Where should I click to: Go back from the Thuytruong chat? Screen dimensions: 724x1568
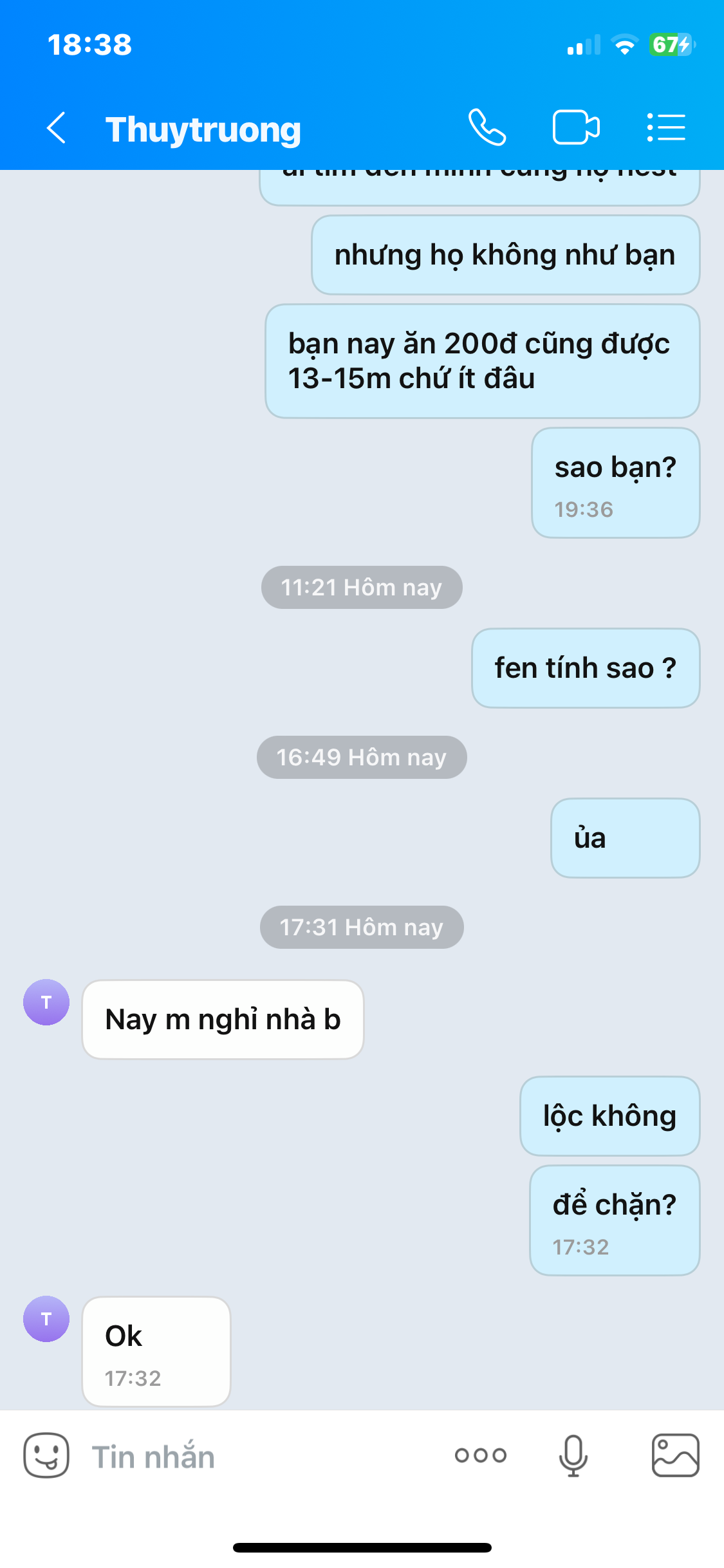pos(56,127)
